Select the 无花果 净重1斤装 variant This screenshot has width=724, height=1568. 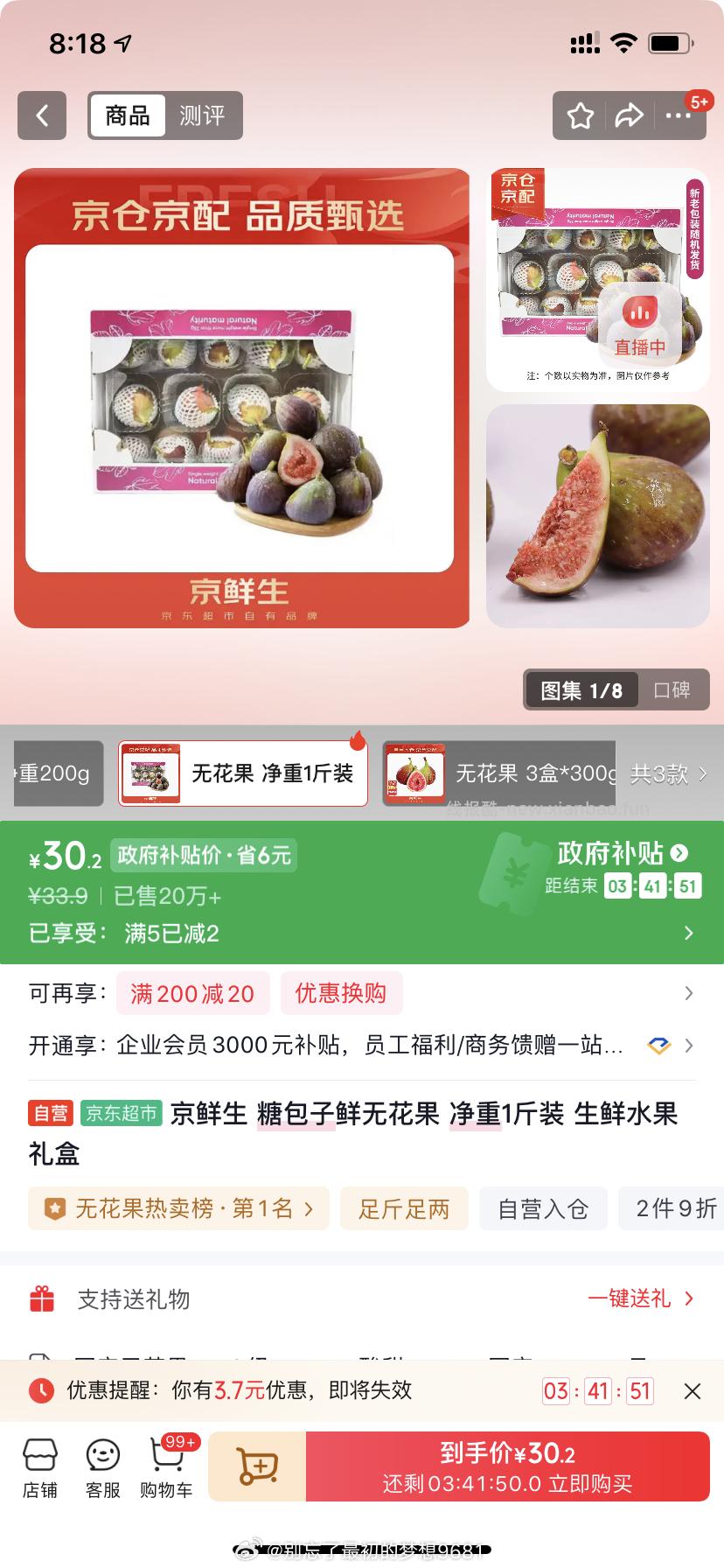[242, 772]
